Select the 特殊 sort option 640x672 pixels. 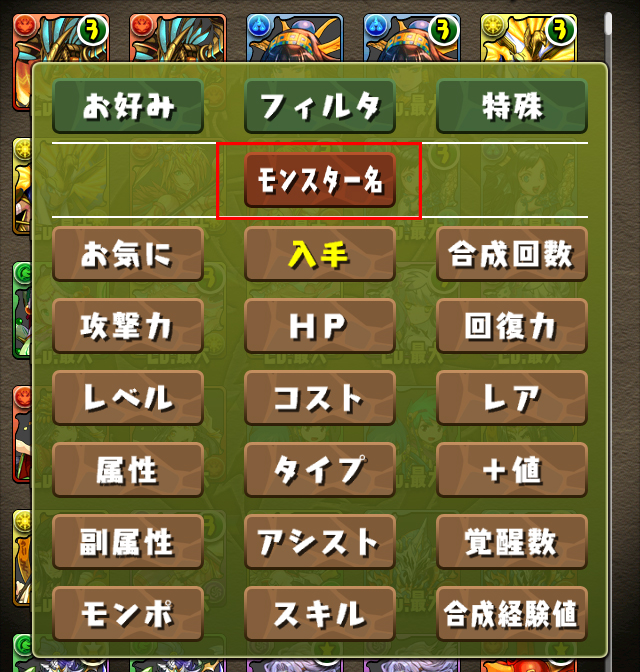512,107
